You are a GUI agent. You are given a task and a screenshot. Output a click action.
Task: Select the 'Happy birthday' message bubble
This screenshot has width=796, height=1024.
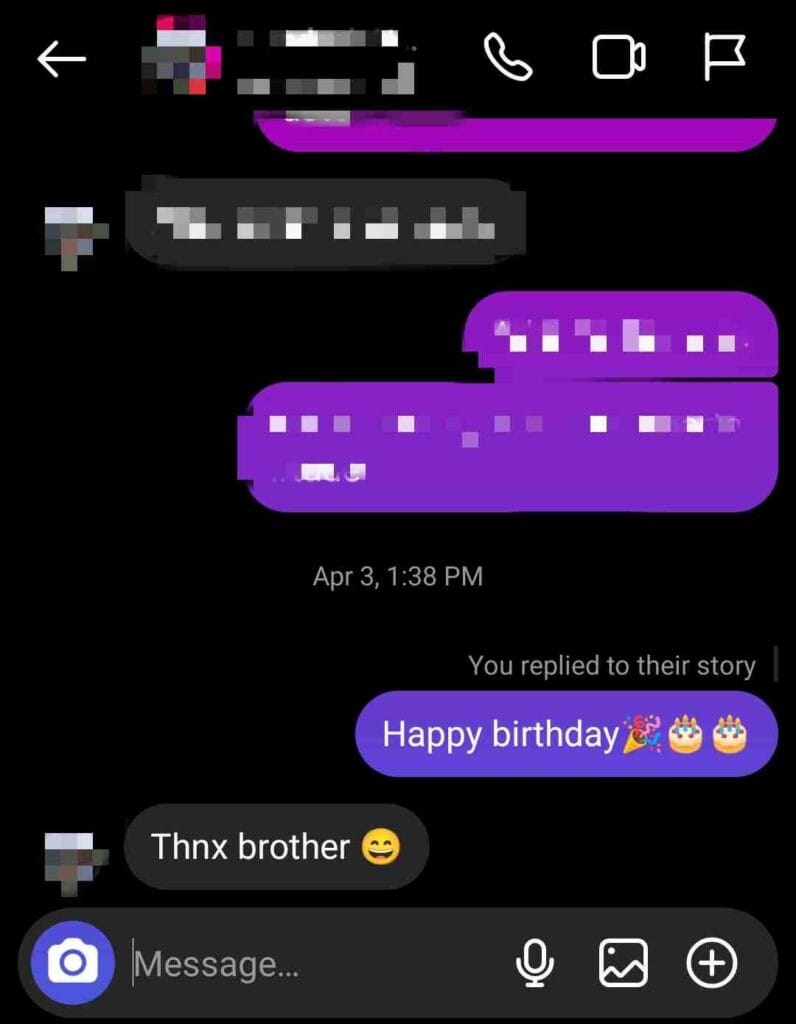click(566, 734)
